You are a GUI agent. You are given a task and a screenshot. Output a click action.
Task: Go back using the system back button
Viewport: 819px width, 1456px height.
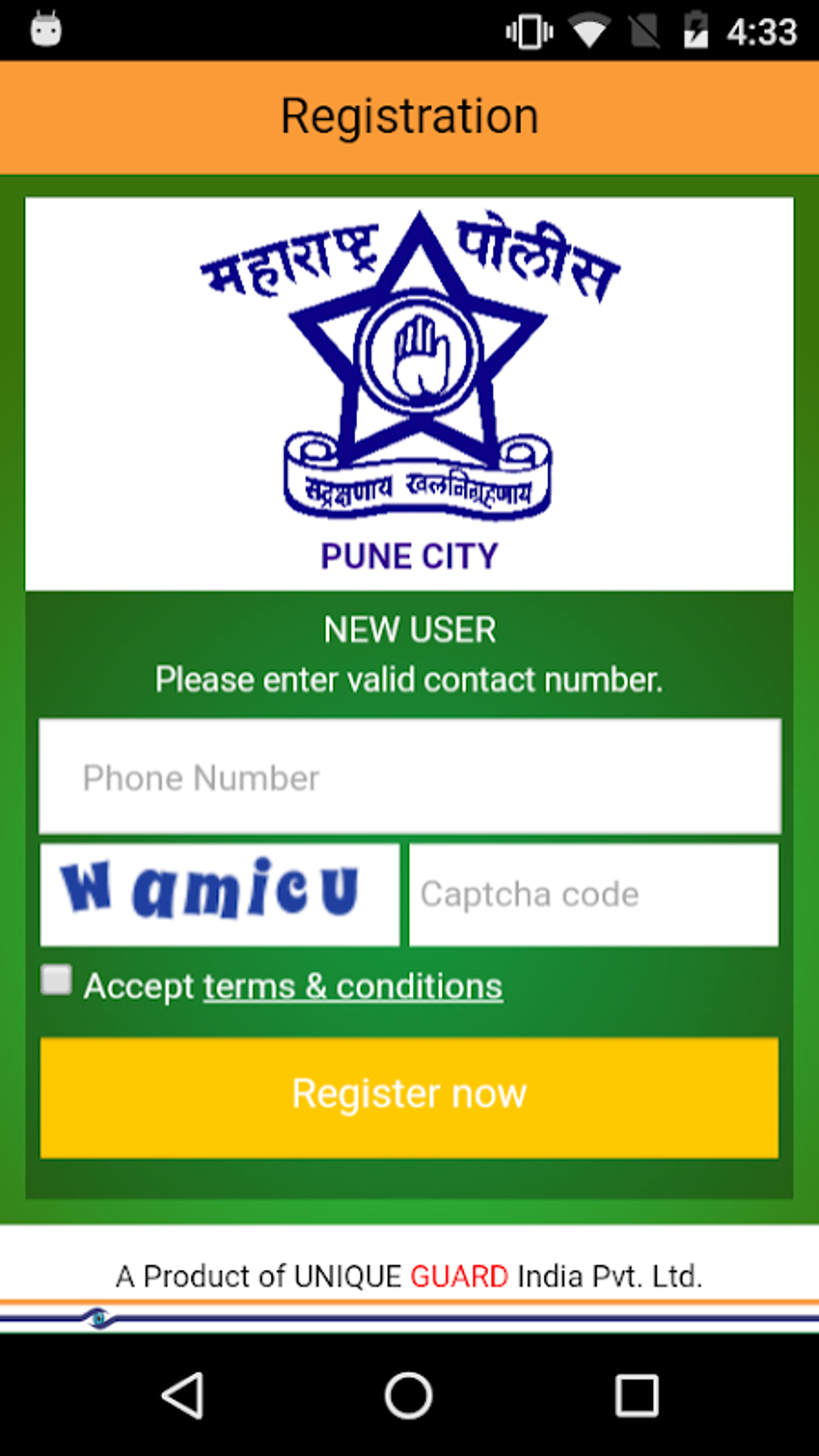click(183, 1396)
